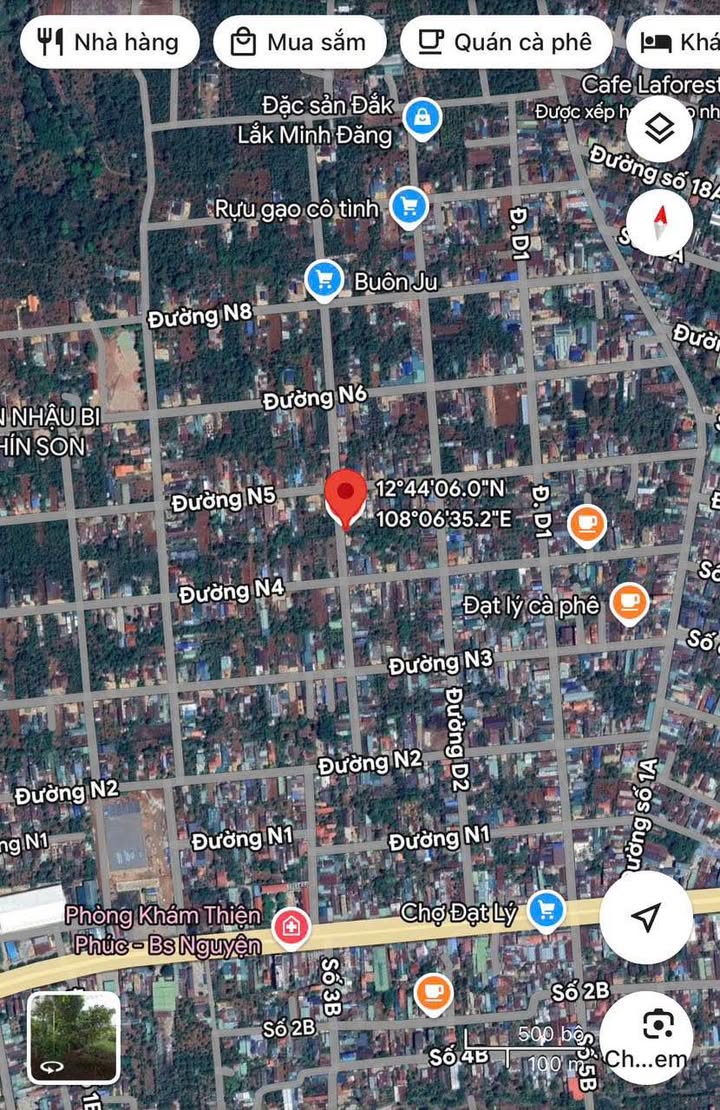
Task: Filter map by Mua sắm
Action: pyautogui.click(x=301, y=42)
